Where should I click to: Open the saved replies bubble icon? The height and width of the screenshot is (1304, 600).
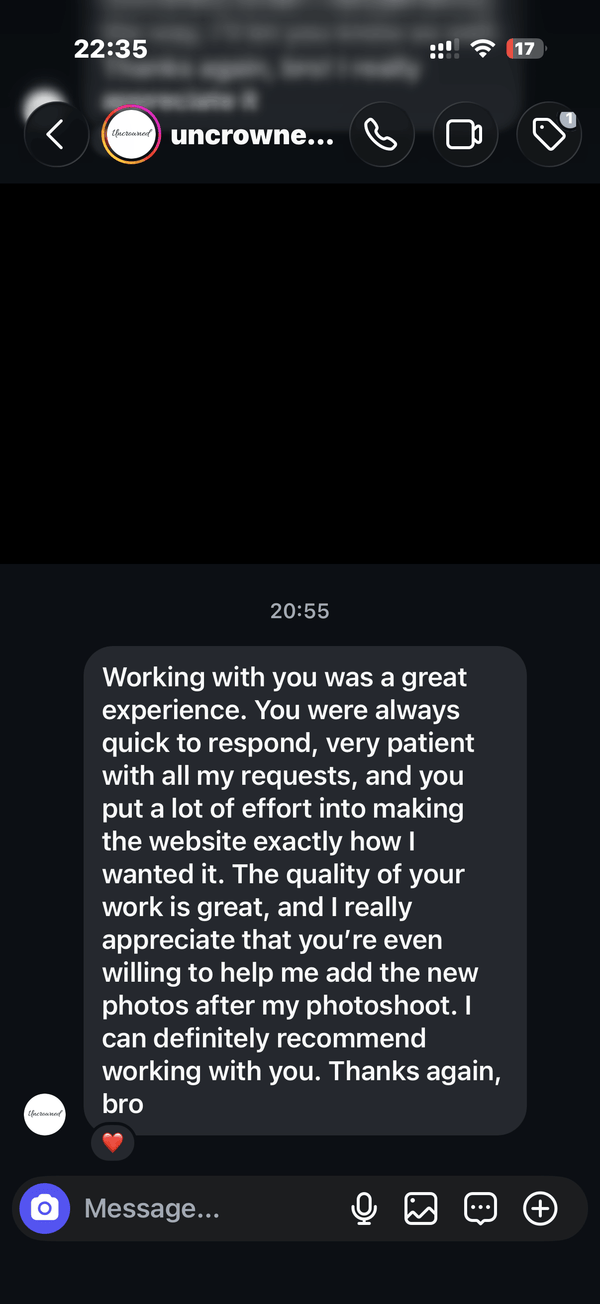(481, 1209)
